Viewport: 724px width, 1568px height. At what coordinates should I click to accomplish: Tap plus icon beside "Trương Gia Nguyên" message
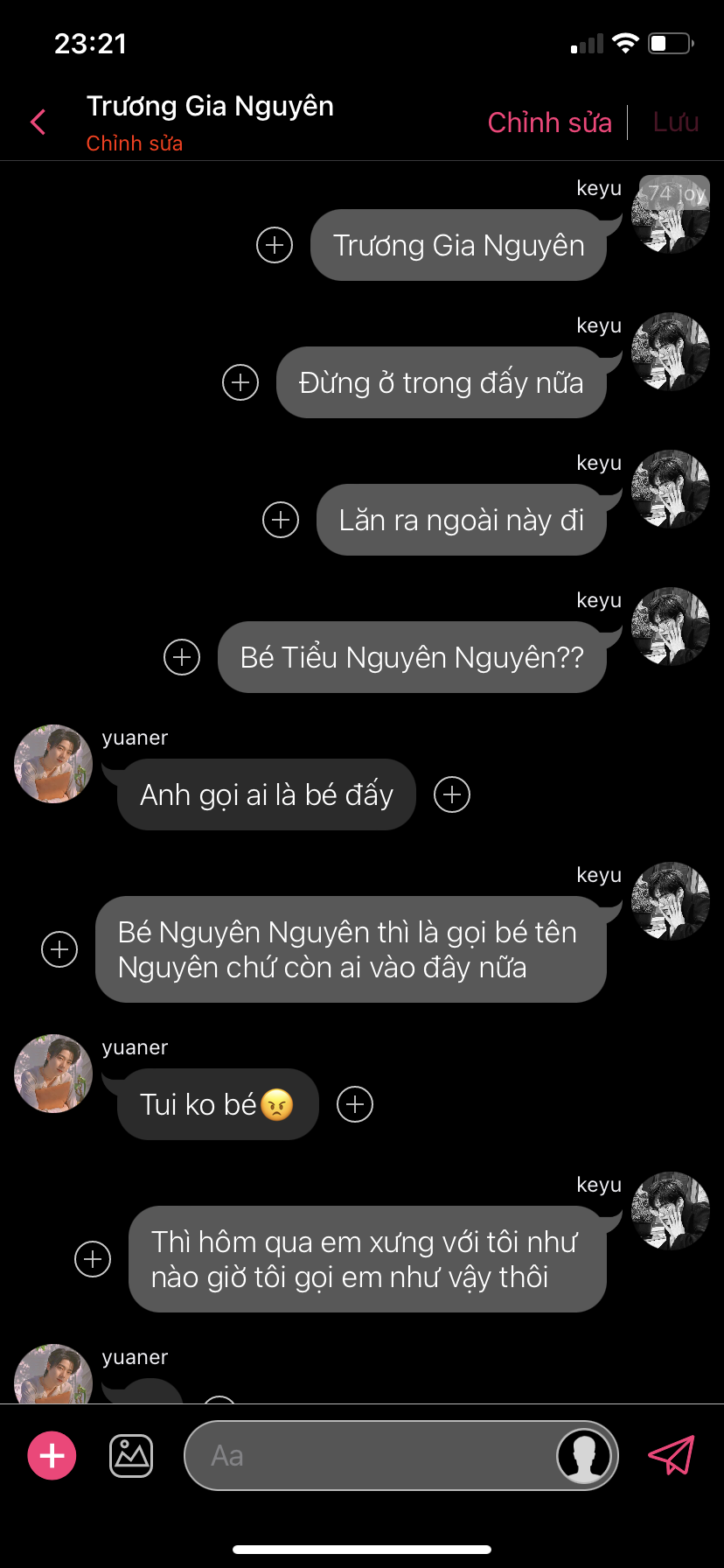coord(275,245)
